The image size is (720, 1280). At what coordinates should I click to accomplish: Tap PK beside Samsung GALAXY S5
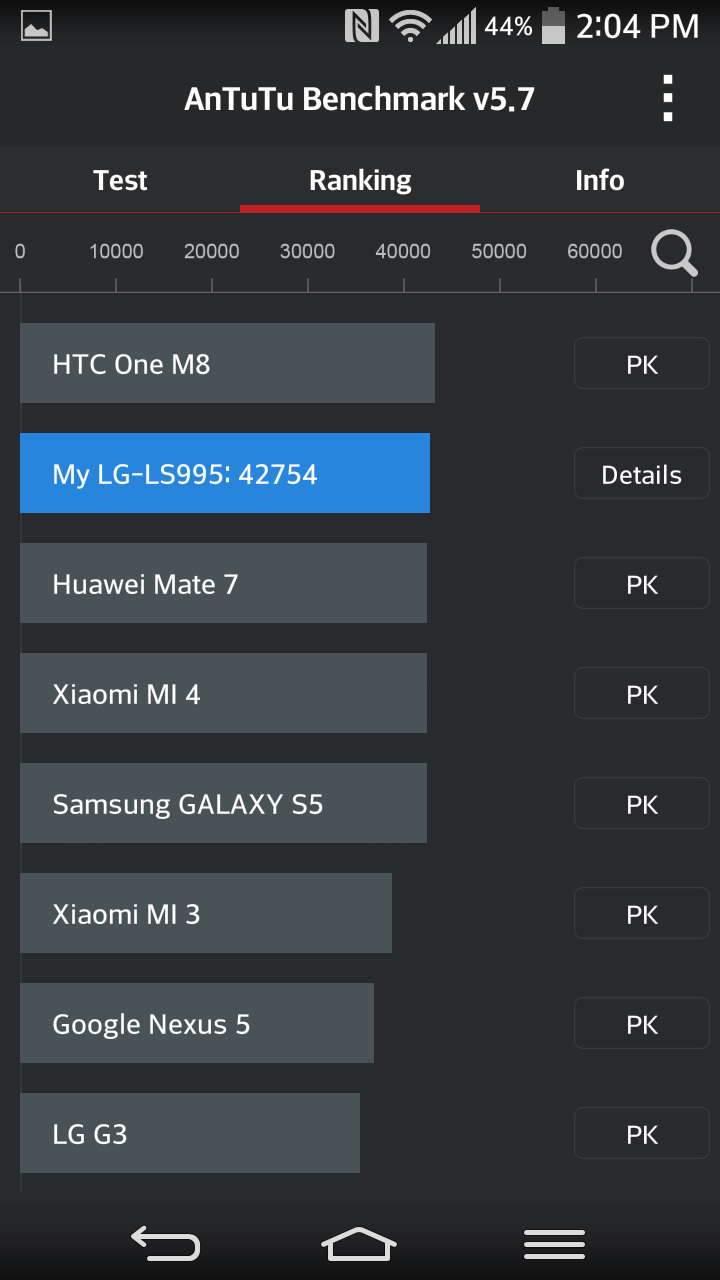click(641, 804)
